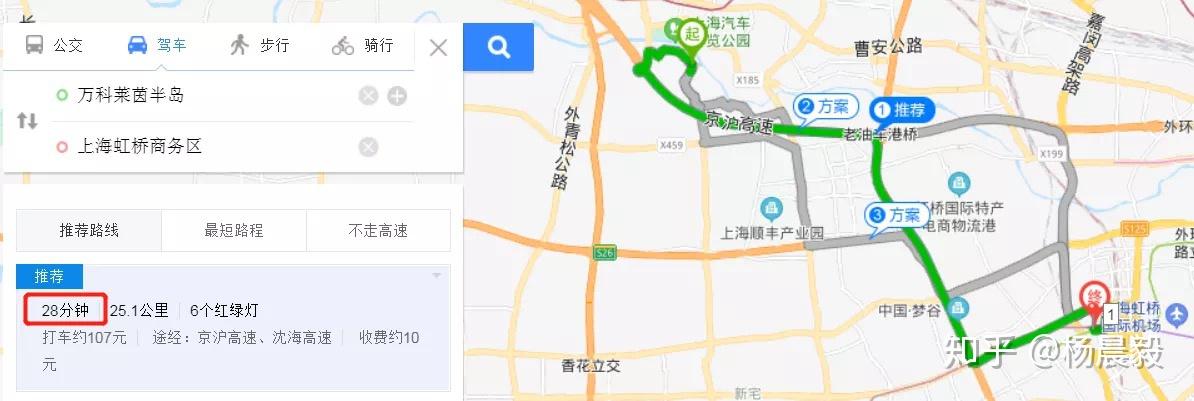Select the 推荐路线 route option
The width and height of the screenshot is (1194, 401).
tap(89, 231)
